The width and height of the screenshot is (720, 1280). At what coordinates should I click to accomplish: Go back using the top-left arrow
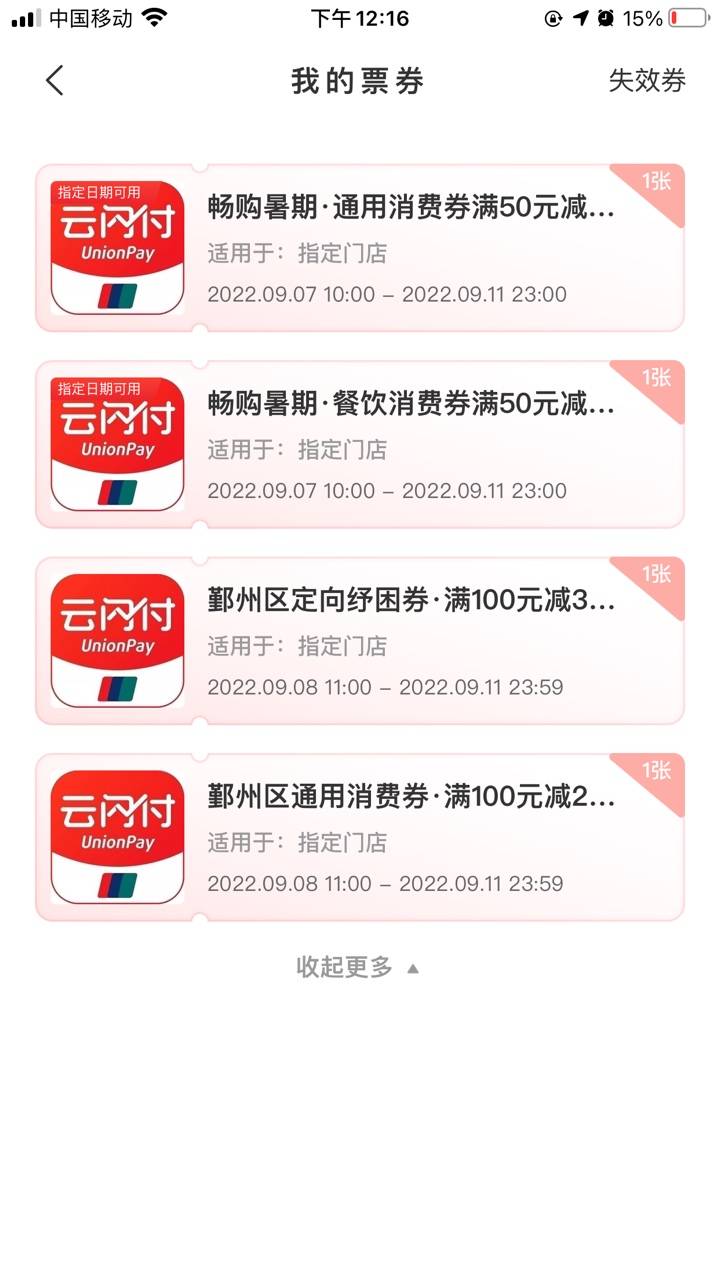(x=55, y=81)
